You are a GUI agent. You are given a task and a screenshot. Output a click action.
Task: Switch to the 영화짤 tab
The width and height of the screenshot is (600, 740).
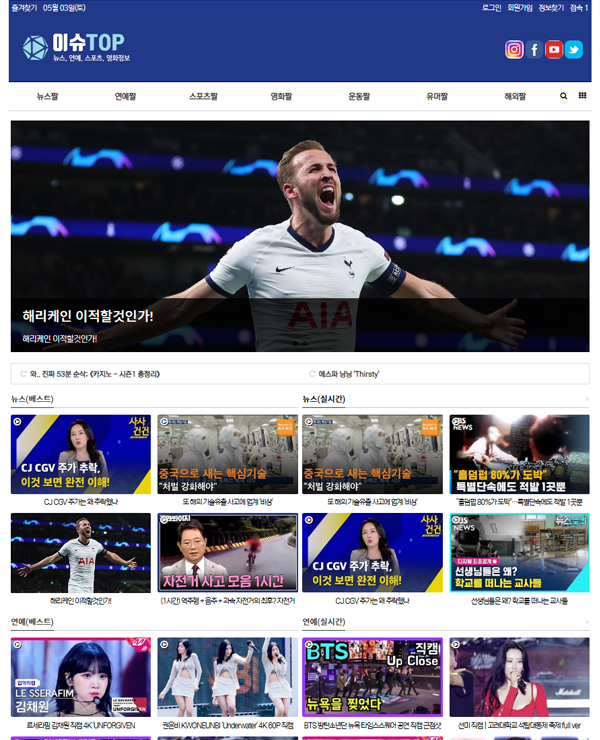(281, 97)
